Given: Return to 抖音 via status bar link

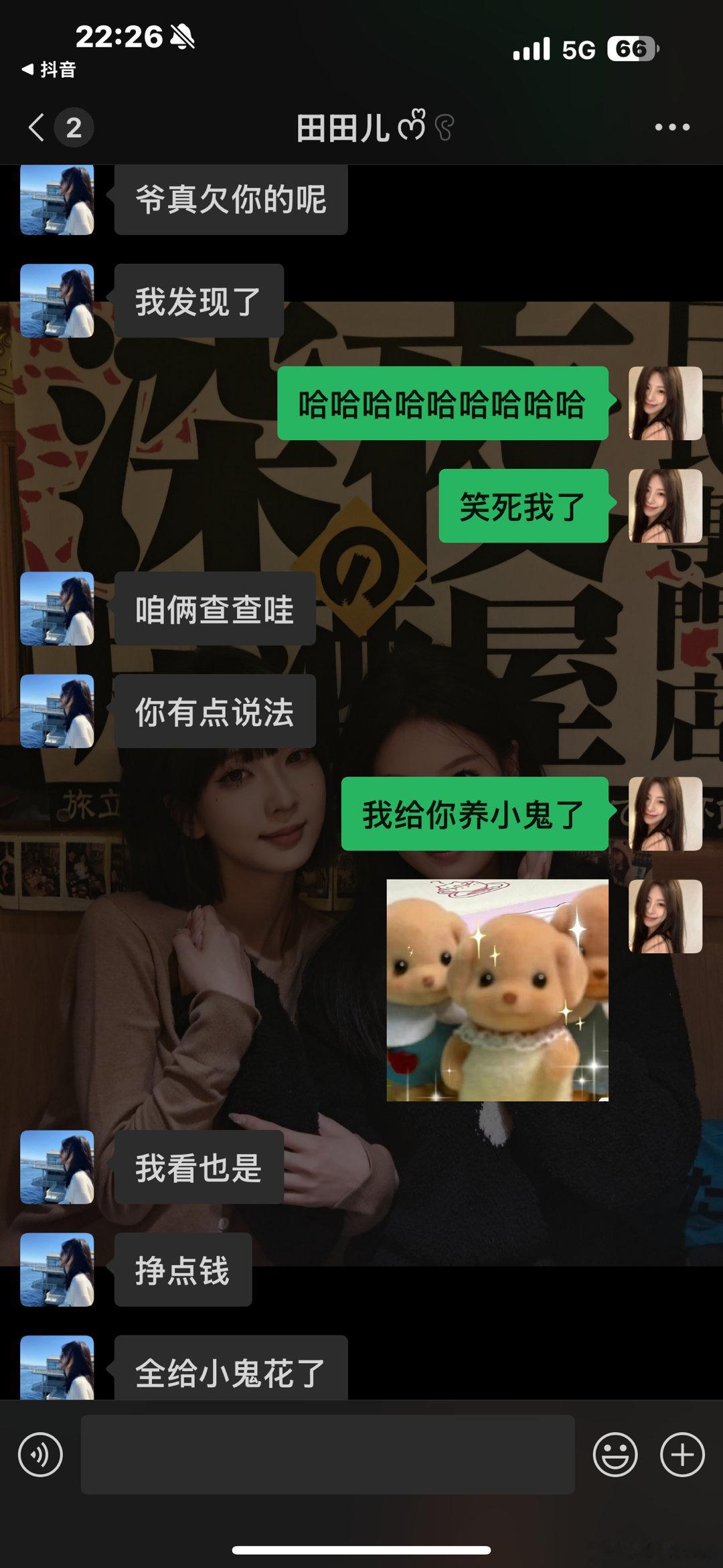Looking at the screenshot, I should pyautogui.click(x=49, y=69).
